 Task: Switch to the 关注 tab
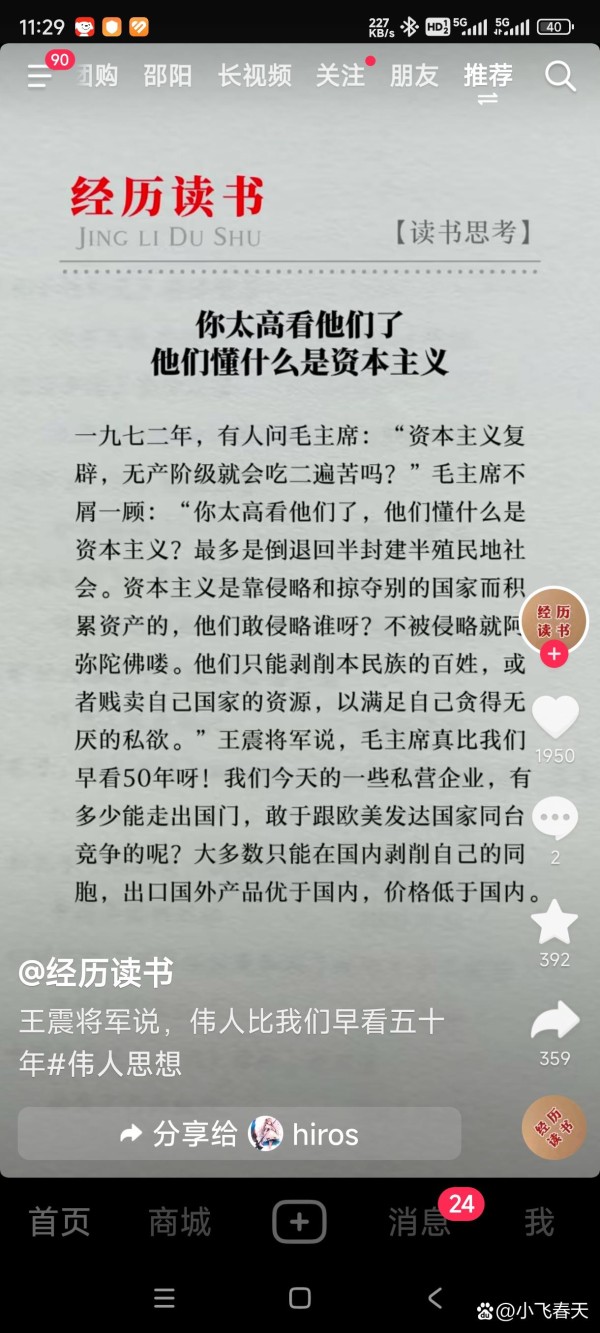[341, 76]
